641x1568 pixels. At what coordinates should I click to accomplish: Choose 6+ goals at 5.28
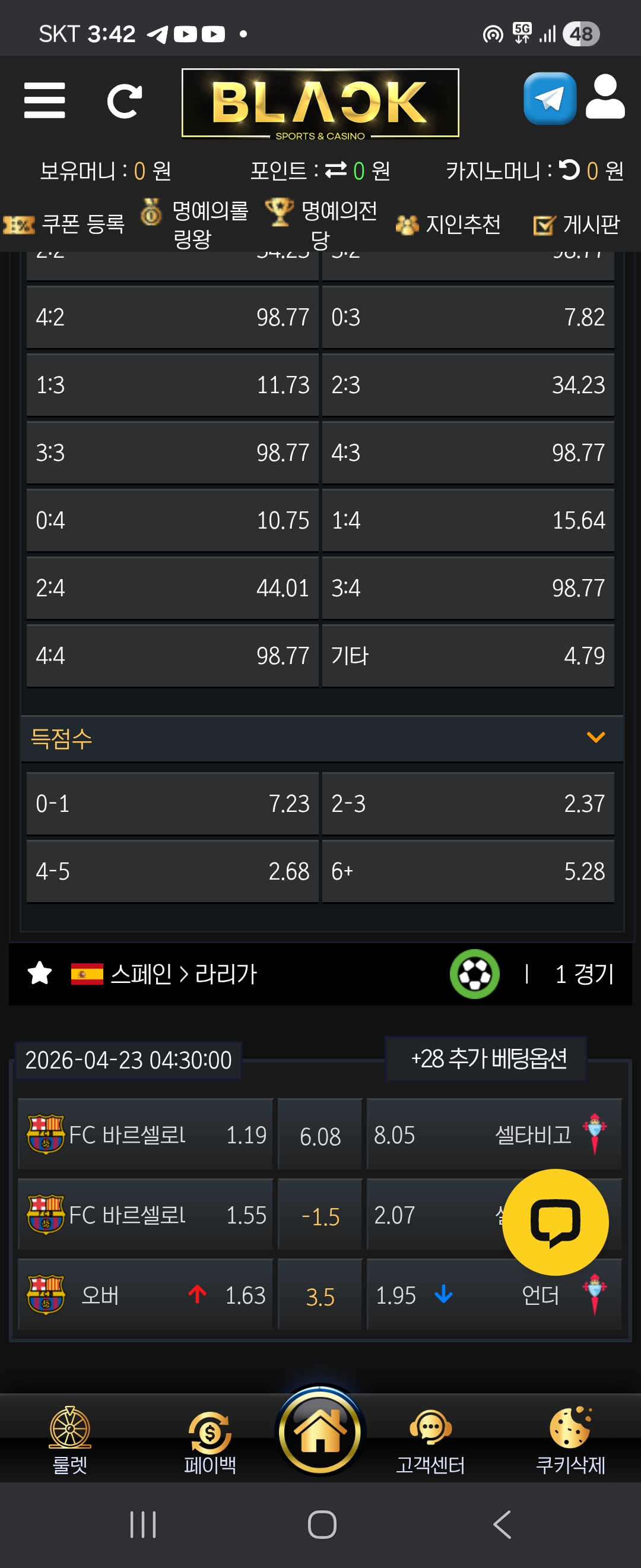click(468, 871)
